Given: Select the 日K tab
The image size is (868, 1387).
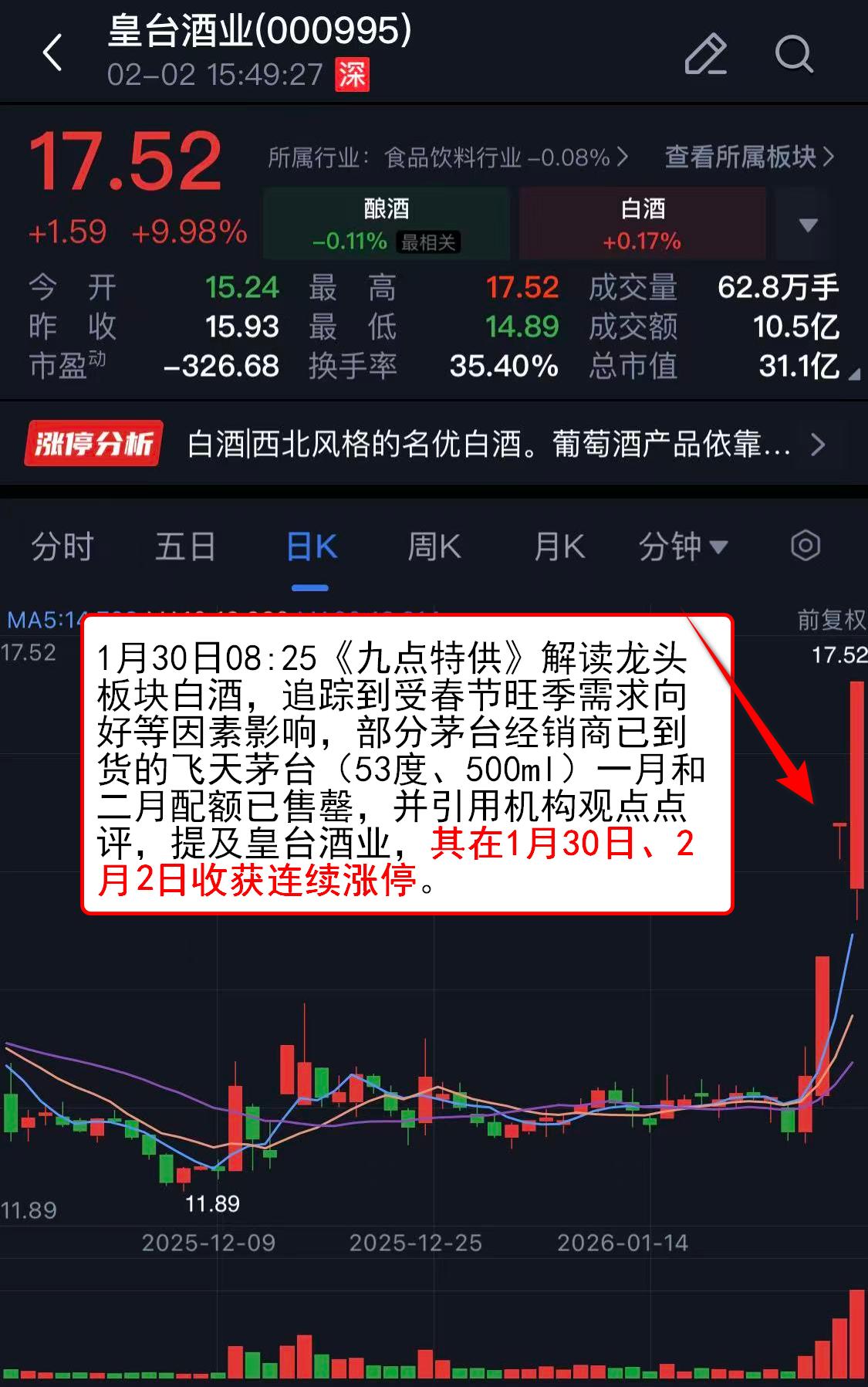Looking at the screenshot, I should pos(311,546).
